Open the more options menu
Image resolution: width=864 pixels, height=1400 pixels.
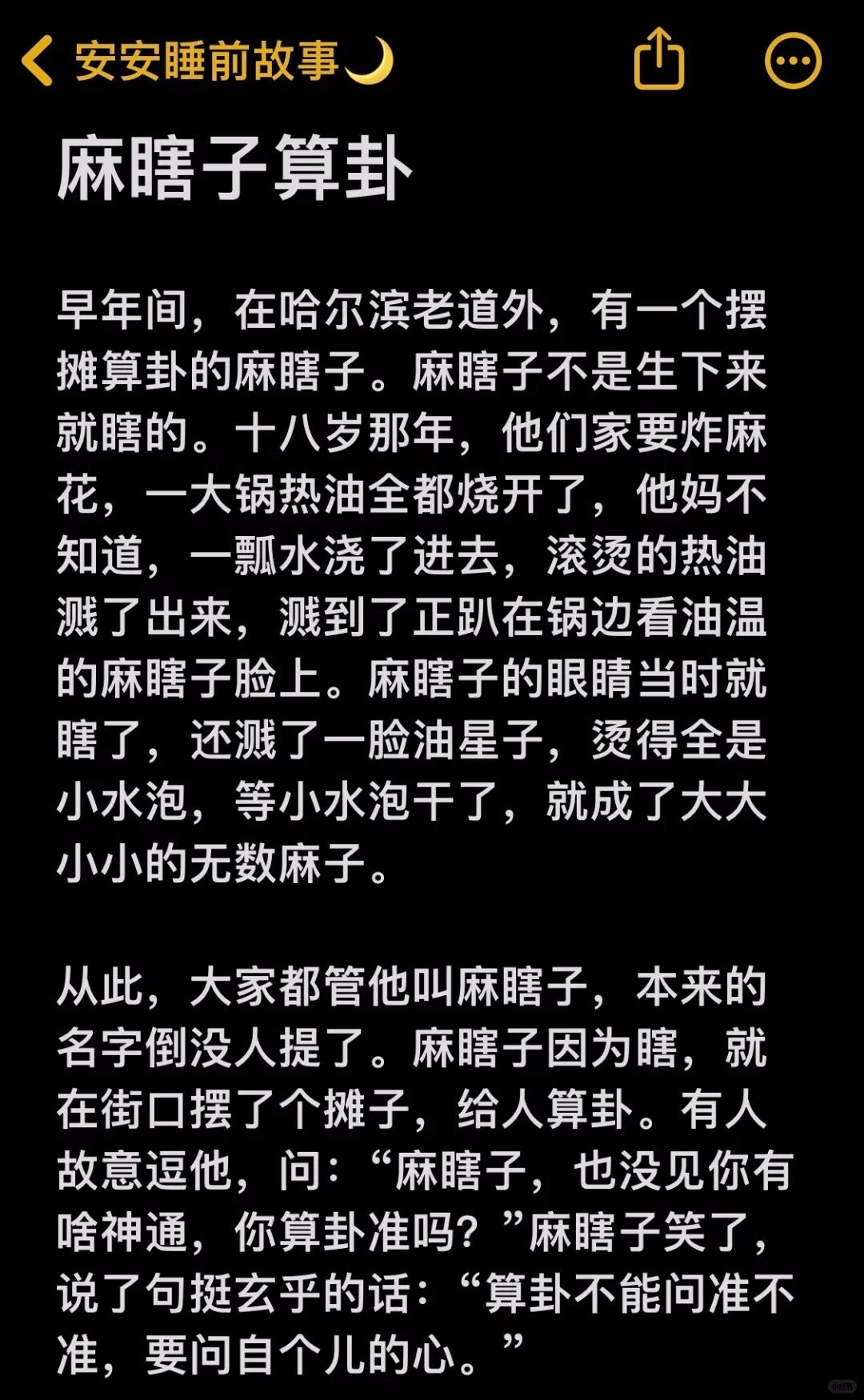click(793, 61)
